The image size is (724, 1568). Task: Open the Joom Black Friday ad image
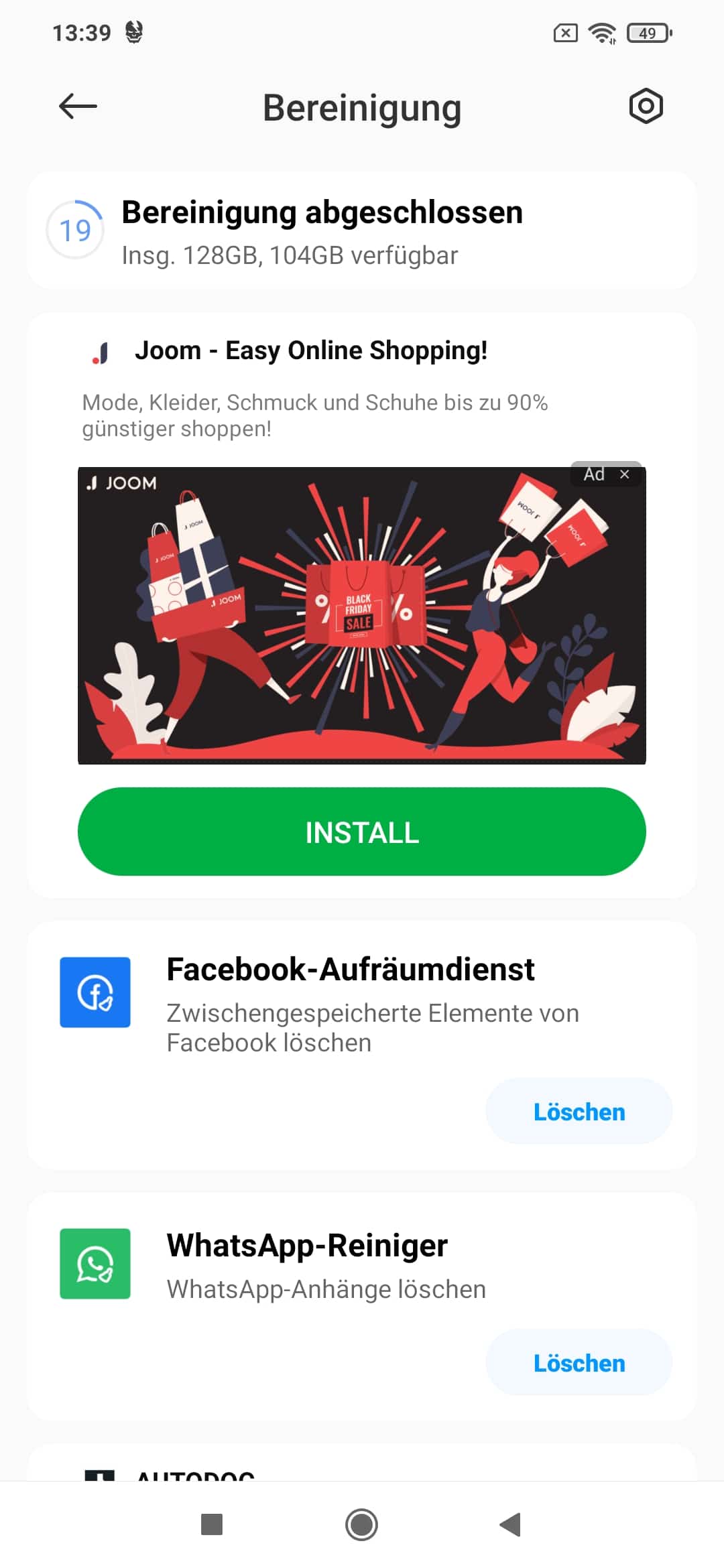tap(362, 615)
